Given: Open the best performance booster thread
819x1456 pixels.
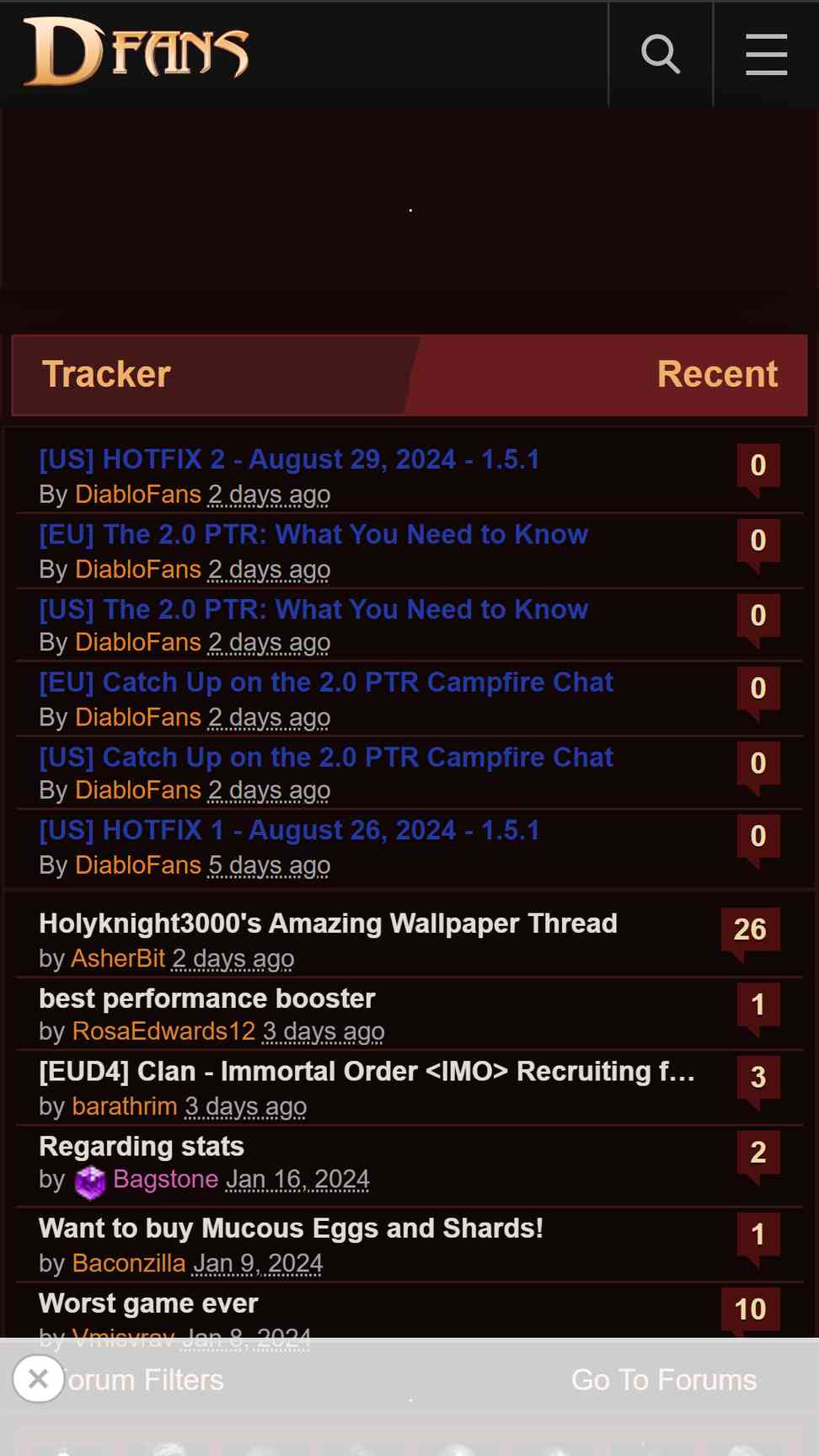Looking at the screenshot, I should pos(207,998).
